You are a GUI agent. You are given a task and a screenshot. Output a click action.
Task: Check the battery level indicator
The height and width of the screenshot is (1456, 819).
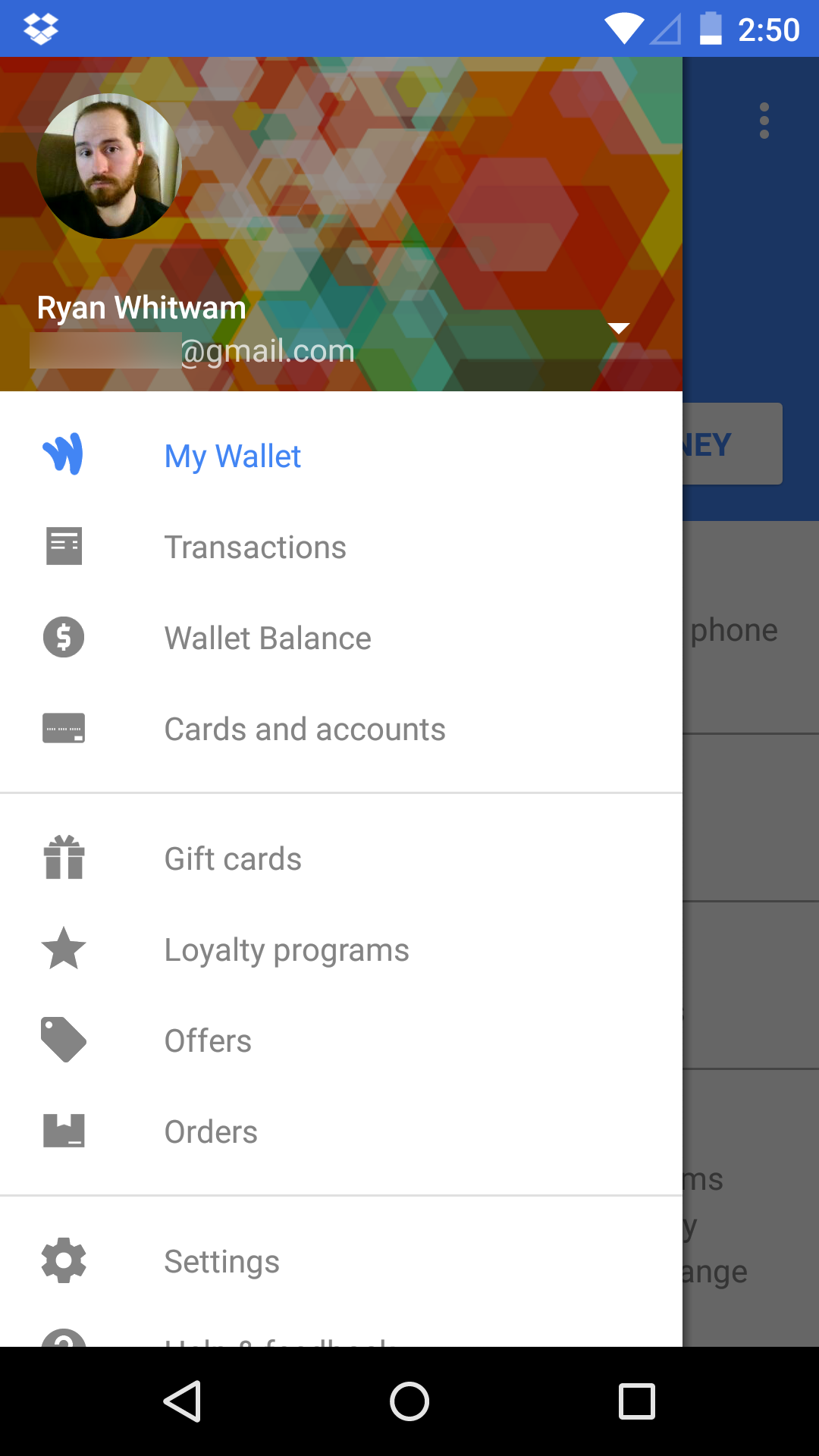710,28
